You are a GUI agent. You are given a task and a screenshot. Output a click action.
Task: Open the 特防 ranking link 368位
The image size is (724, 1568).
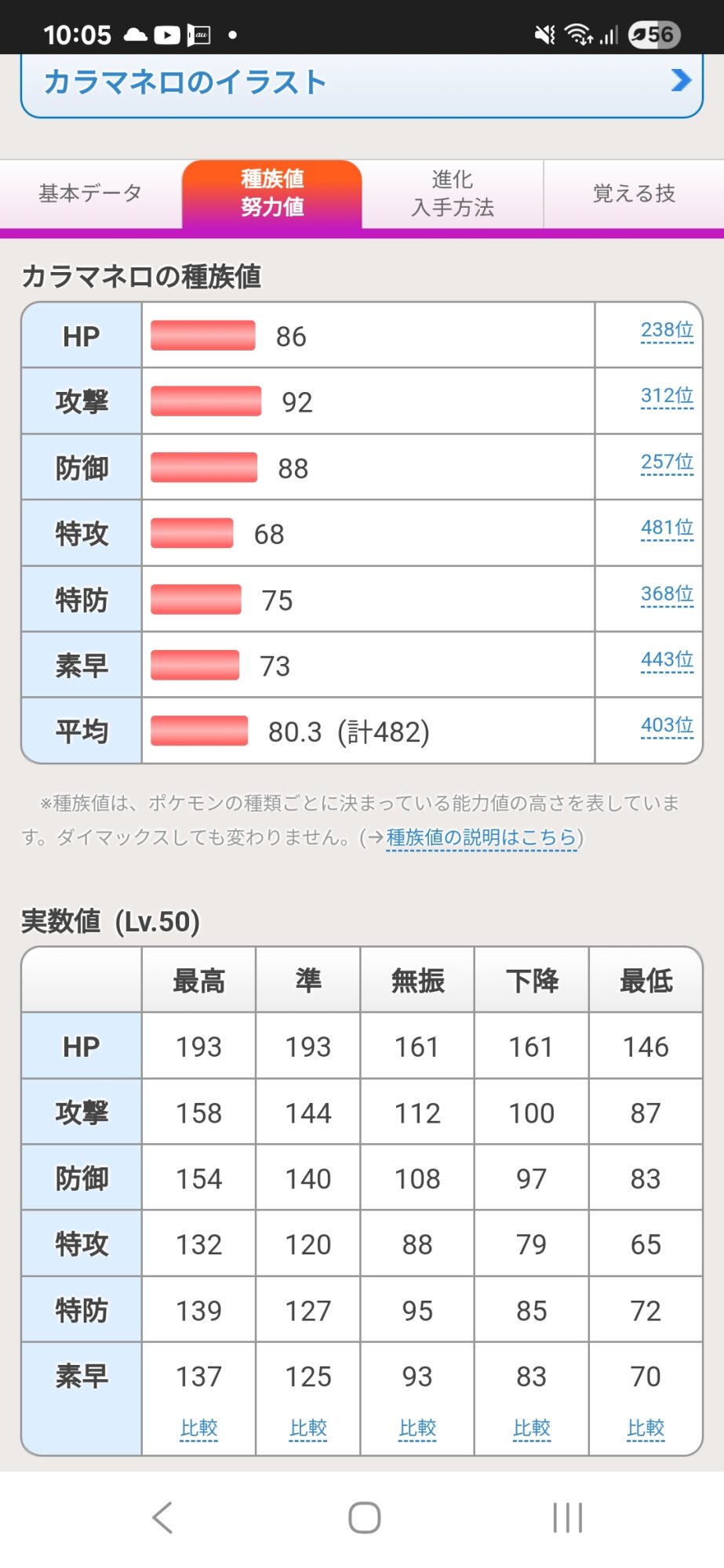point(667,593)
